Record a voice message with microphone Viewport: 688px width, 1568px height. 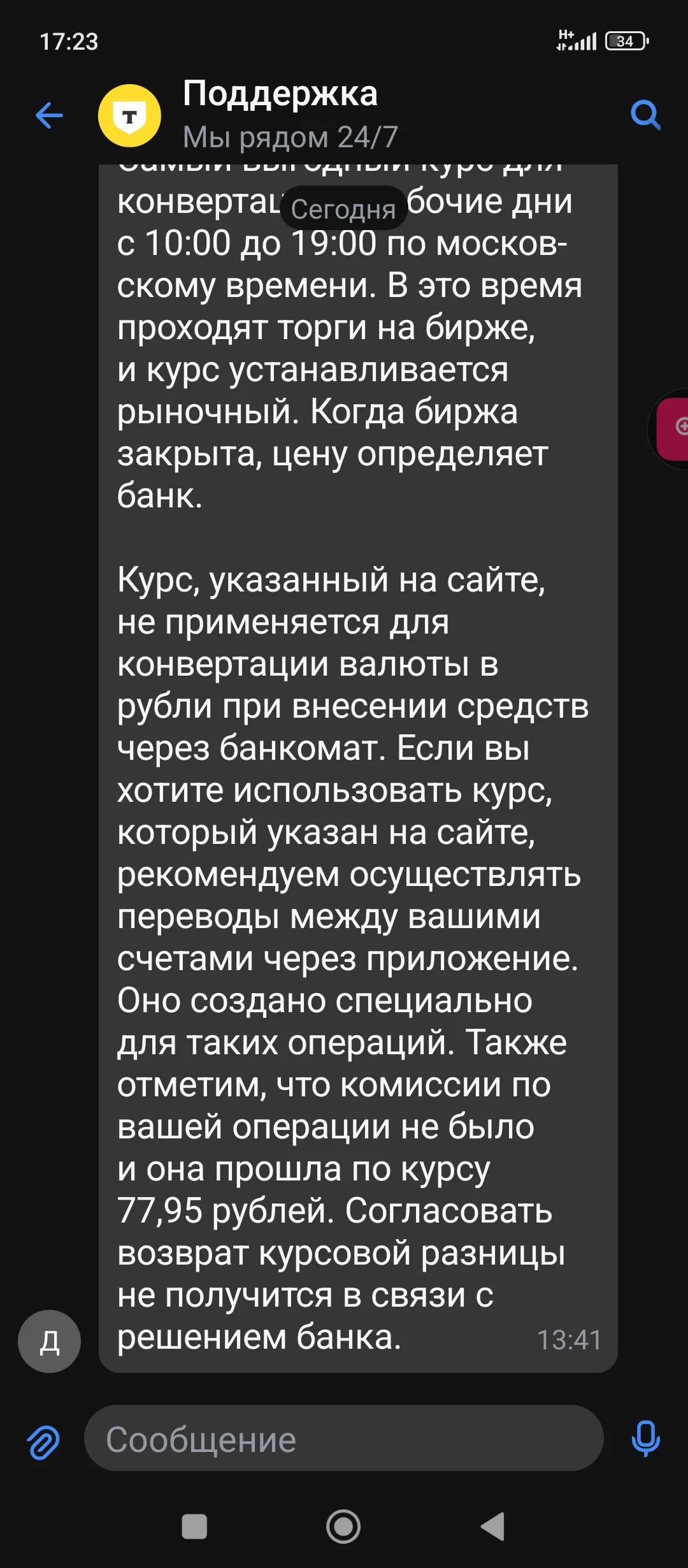coord(645,1439)
